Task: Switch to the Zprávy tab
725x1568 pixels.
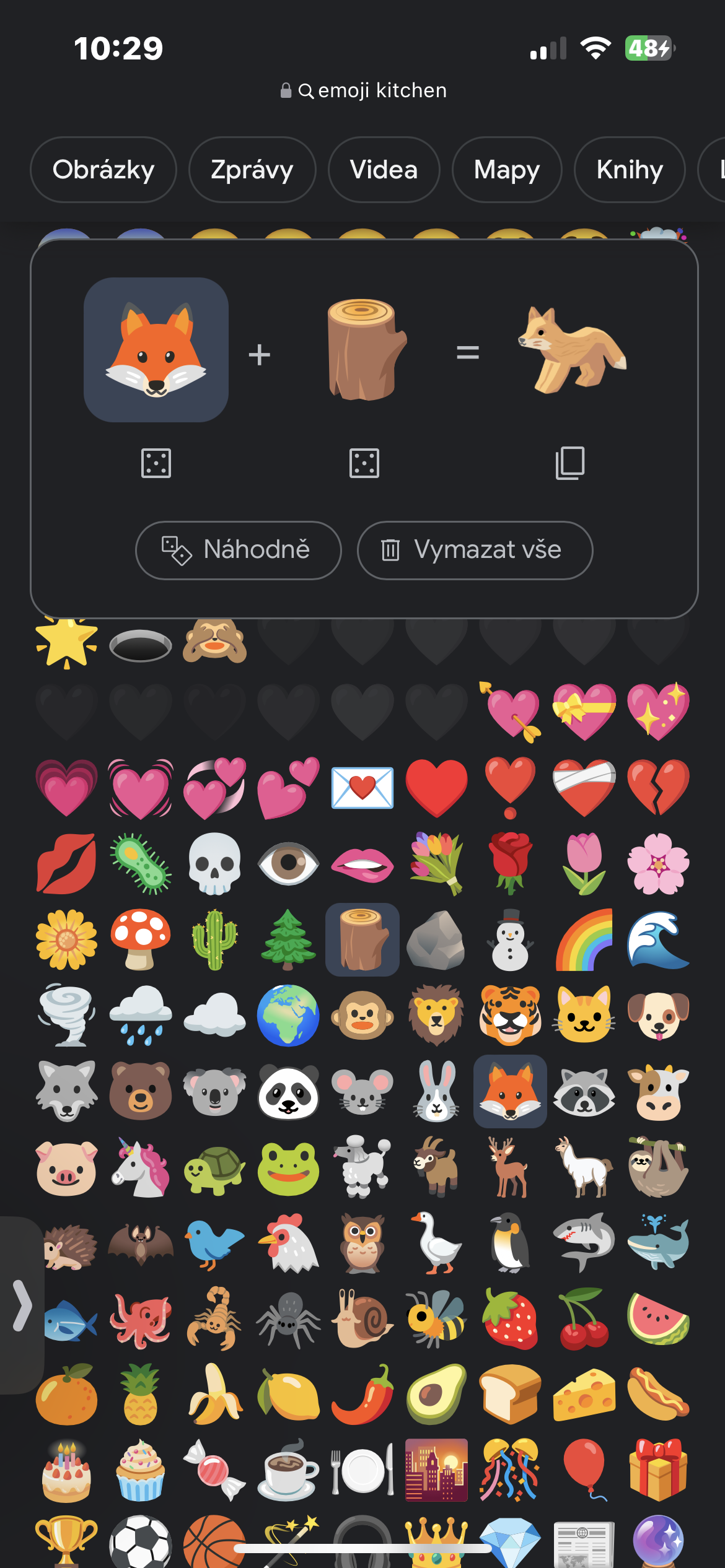Action: [252, 170]
